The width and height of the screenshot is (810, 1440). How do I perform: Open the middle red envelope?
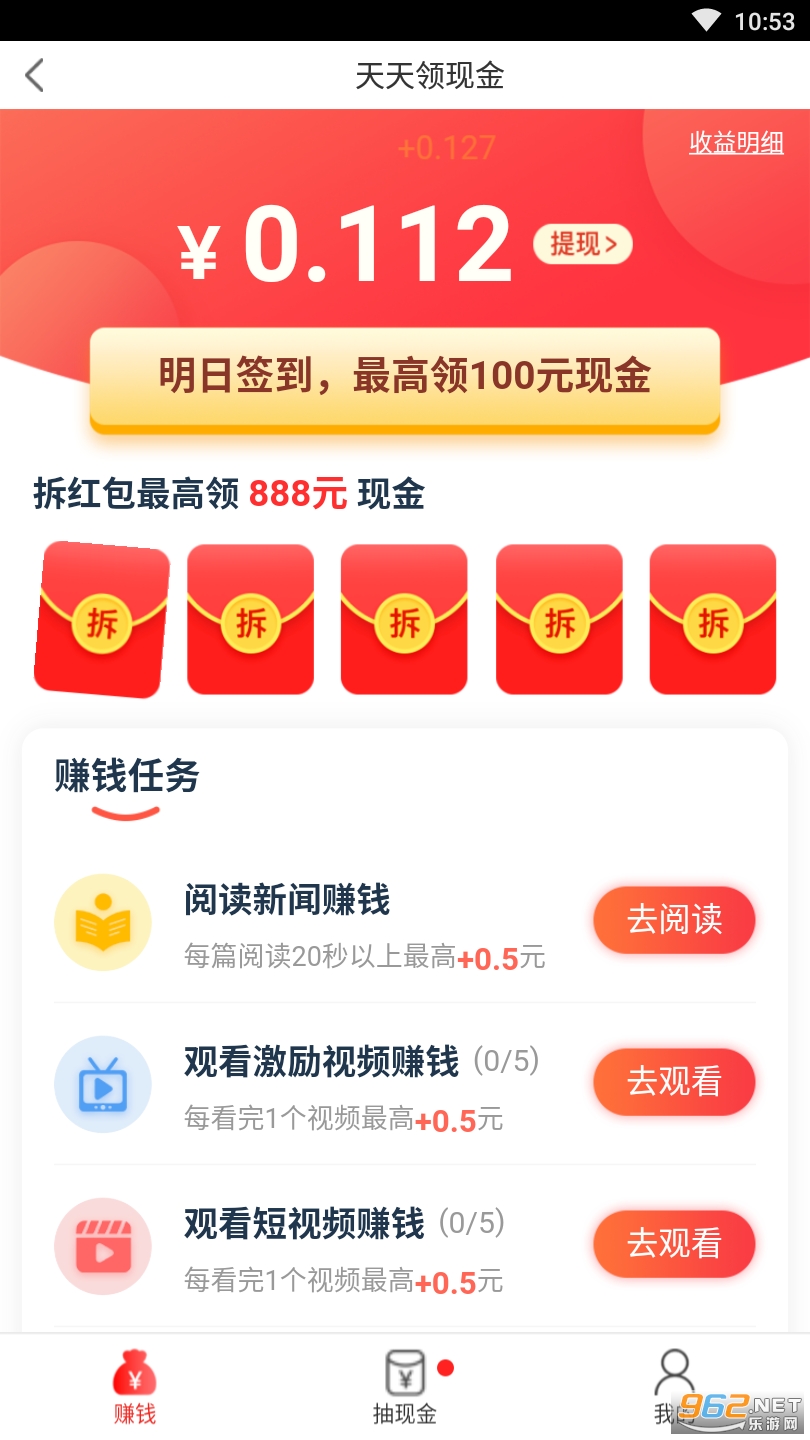coord(404,620)
